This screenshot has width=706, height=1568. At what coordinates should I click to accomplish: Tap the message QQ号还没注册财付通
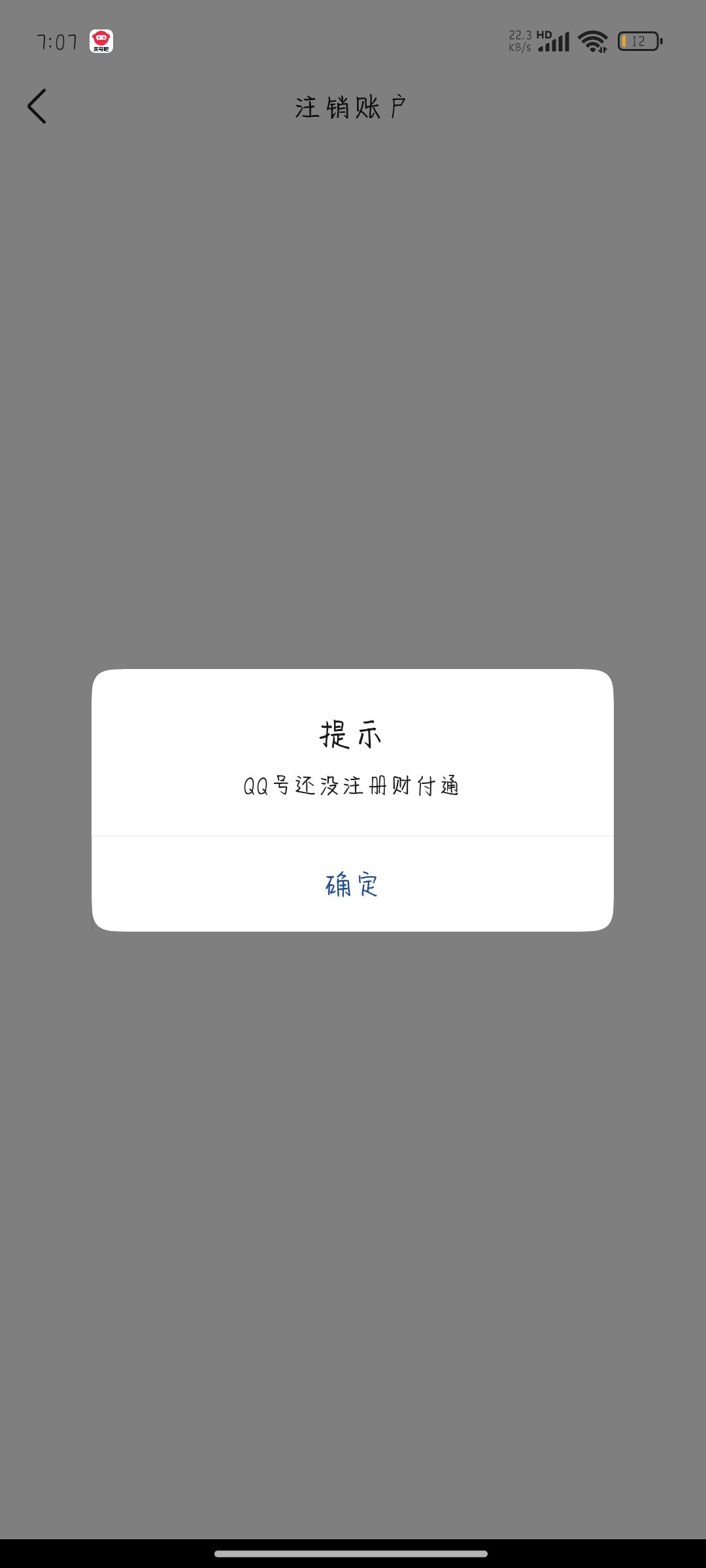pos(352,787)
